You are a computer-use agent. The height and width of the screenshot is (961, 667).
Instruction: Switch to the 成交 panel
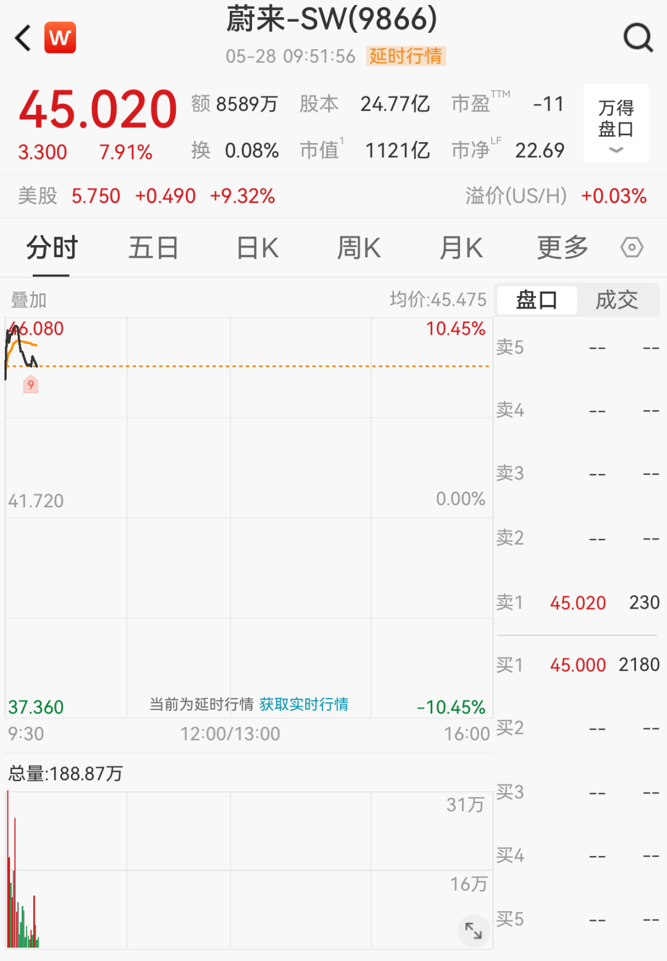click(x=617, y=300)
